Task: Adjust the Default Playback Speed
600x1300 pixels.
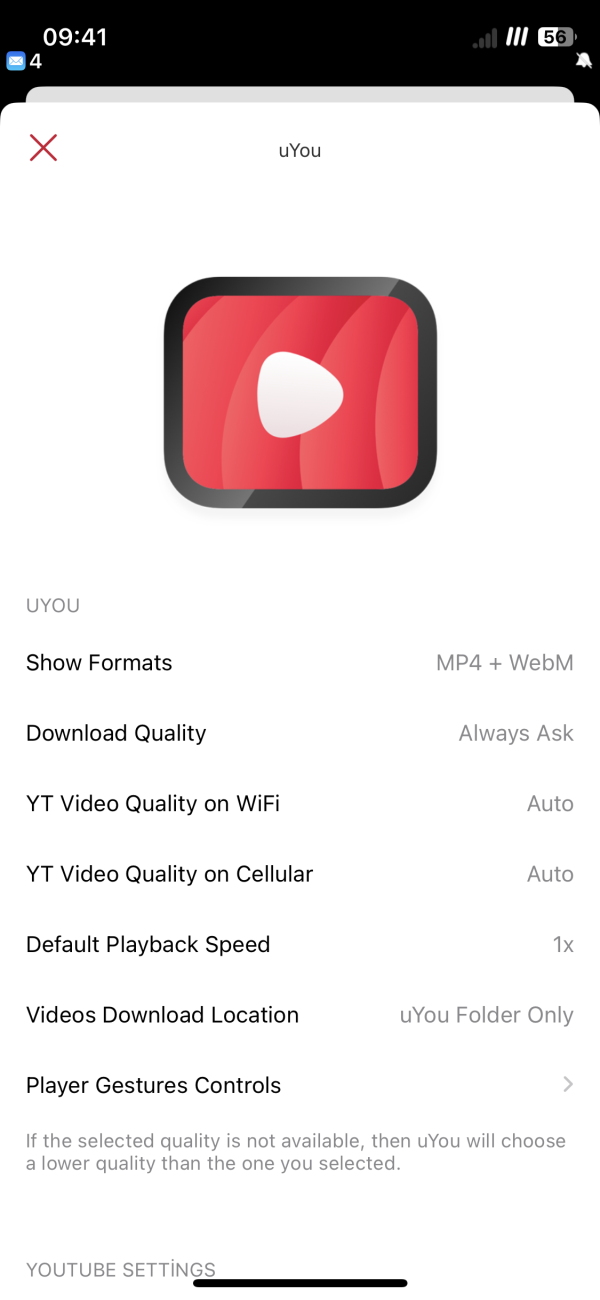Action: [300, 945]
